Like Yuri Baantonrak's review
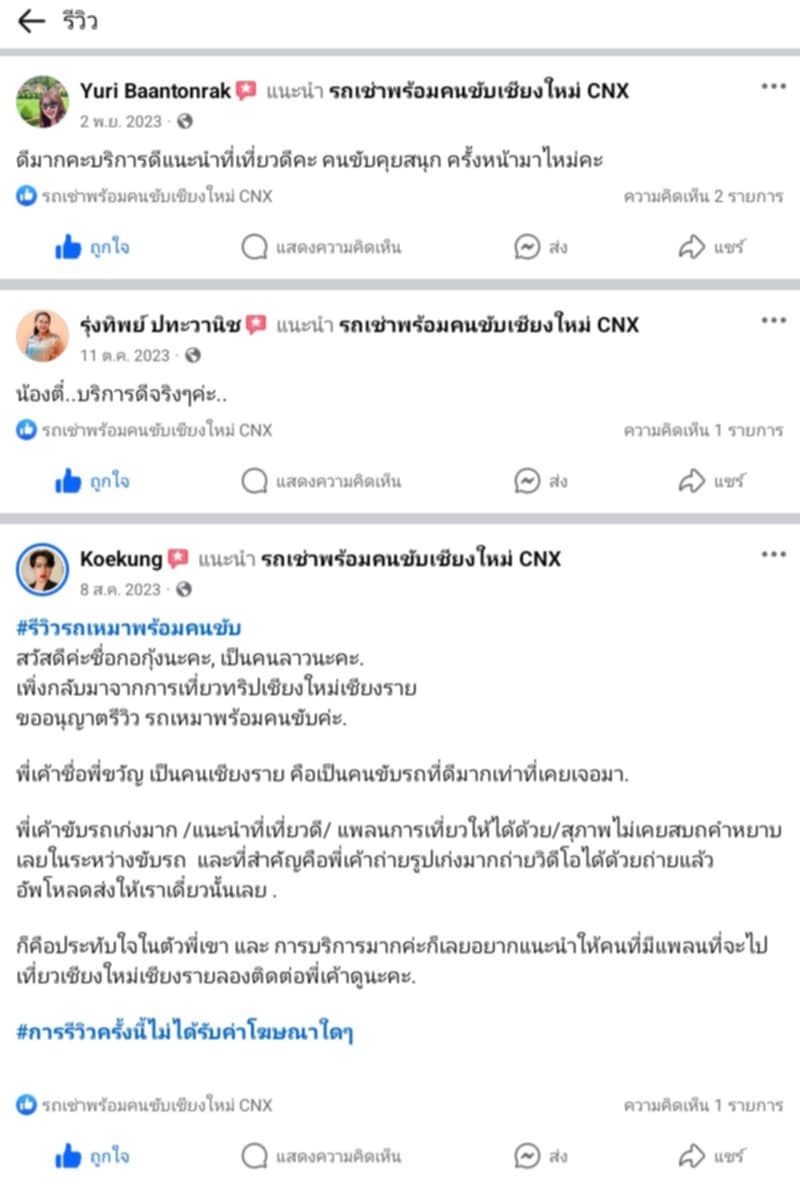The image size is (800, 1186). (92, 247)
